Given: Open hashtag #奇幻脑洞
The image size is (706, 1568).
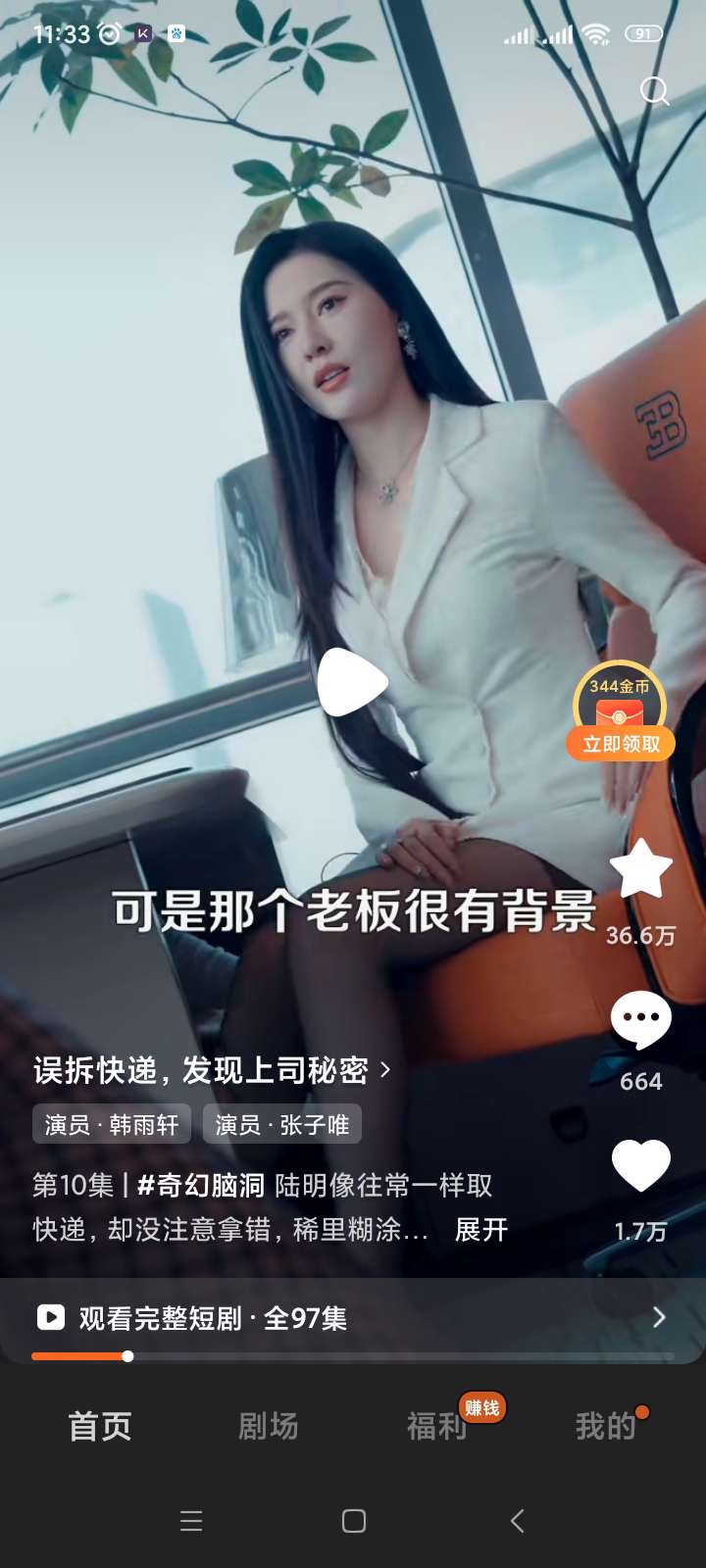Looking at the screenshot, I should tap(201, 1186).
